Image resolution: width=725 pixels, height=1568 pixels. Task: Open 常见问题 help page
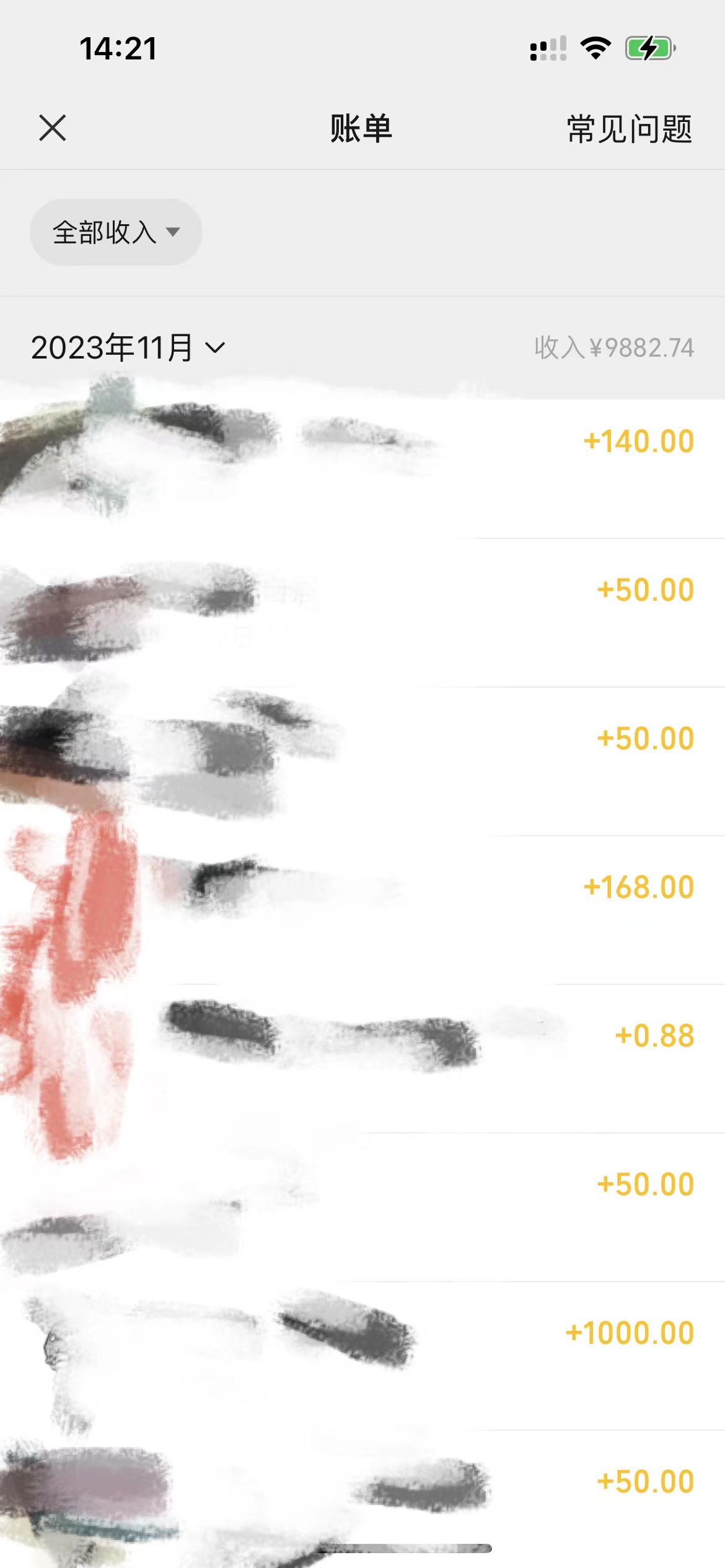pos(629,129)
